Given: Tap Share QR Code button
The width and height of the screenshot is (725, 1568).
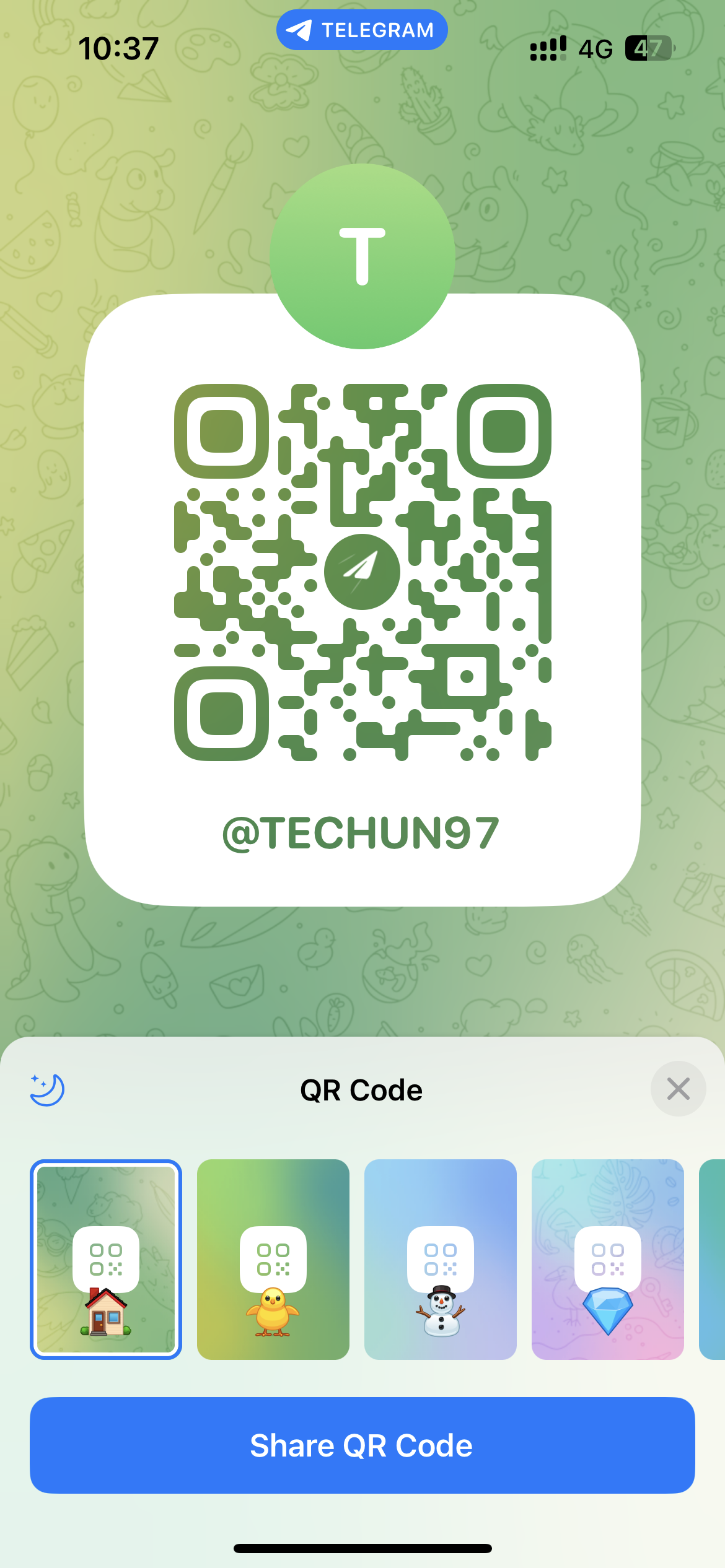Looking at the screenshot, I should (362, 1445).
